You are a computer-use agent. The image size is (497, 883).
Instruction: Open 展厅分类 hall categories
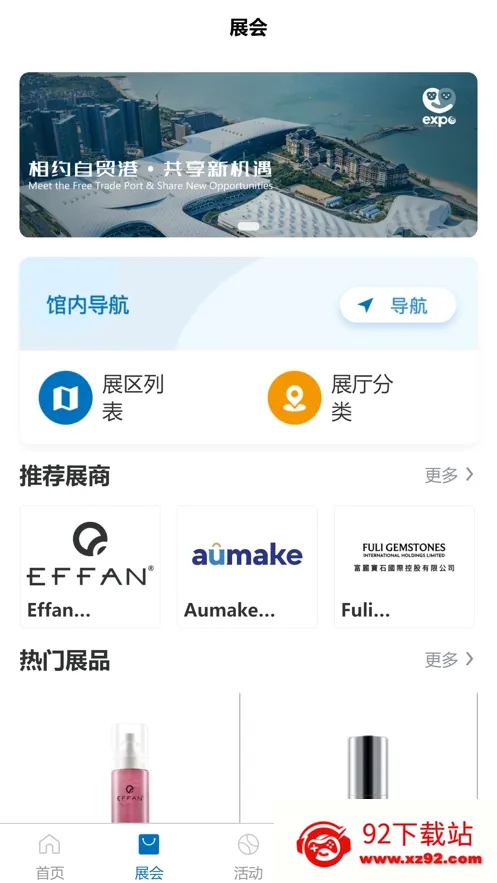click(x=330, y=398)
